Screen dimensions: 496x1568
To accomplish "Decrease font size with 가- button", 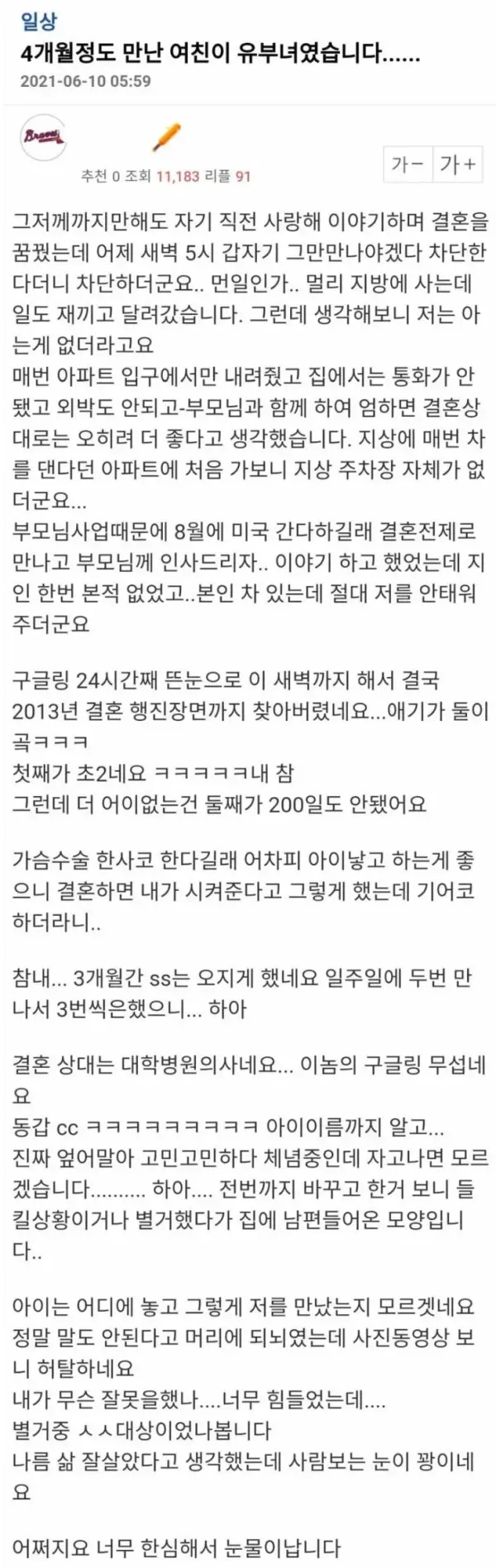I will [x=408, y=165].
